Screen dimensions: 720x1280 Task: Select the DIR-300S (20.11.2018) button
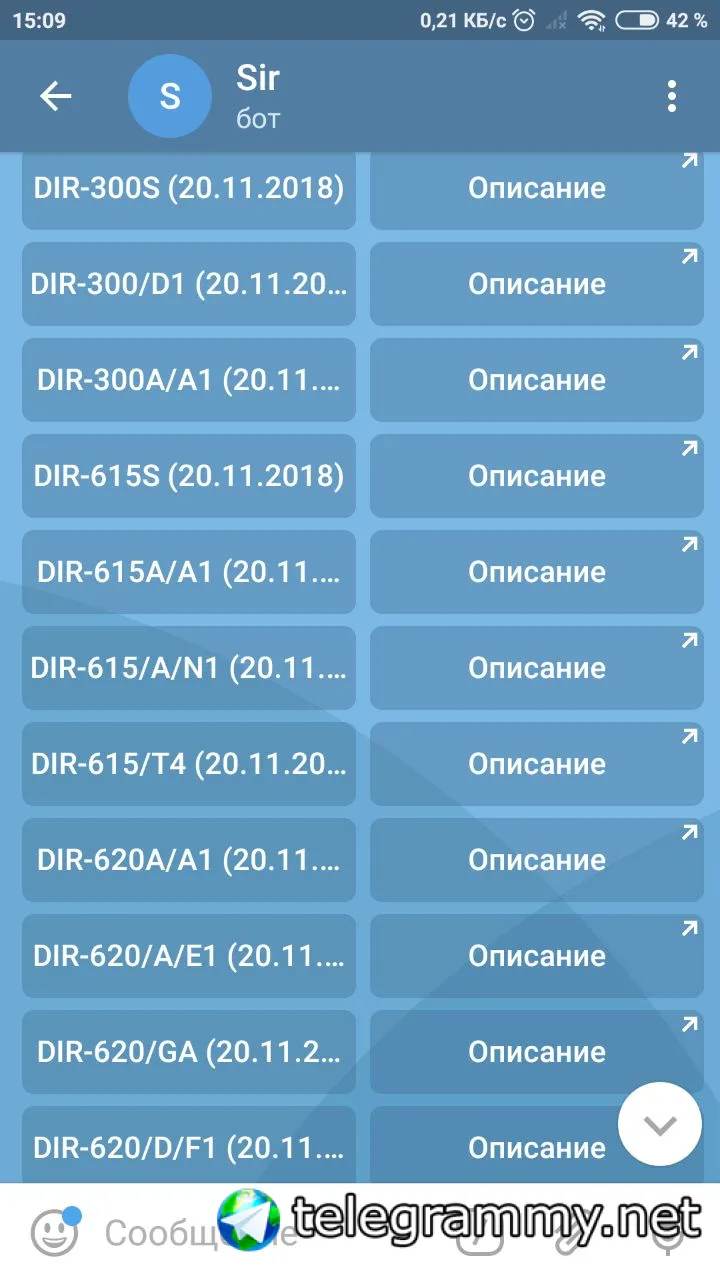pyautogui.click(x=189, y=188)
